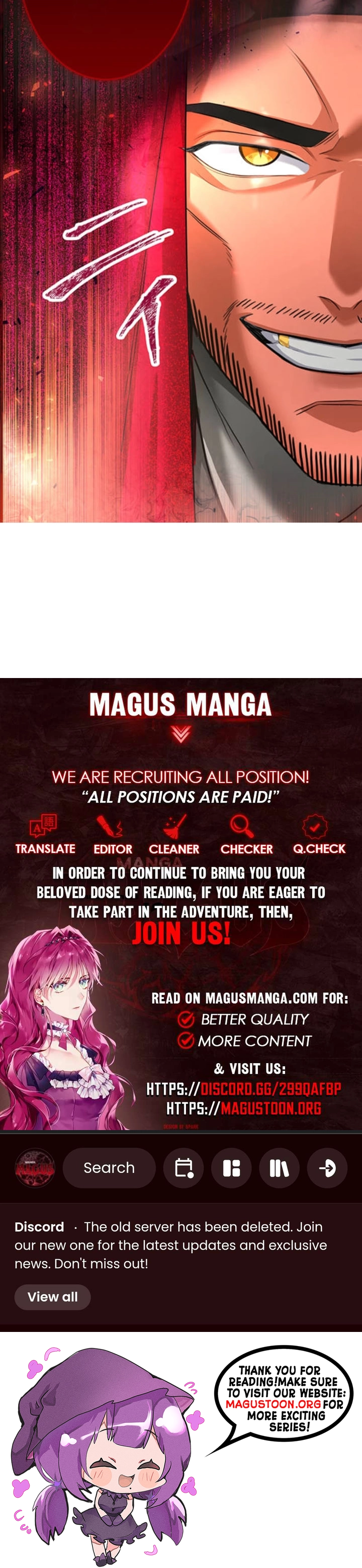Viewport: 362px width, 1568px height.
Task: Open the release calendar icon
Action: pos(184,1168)
